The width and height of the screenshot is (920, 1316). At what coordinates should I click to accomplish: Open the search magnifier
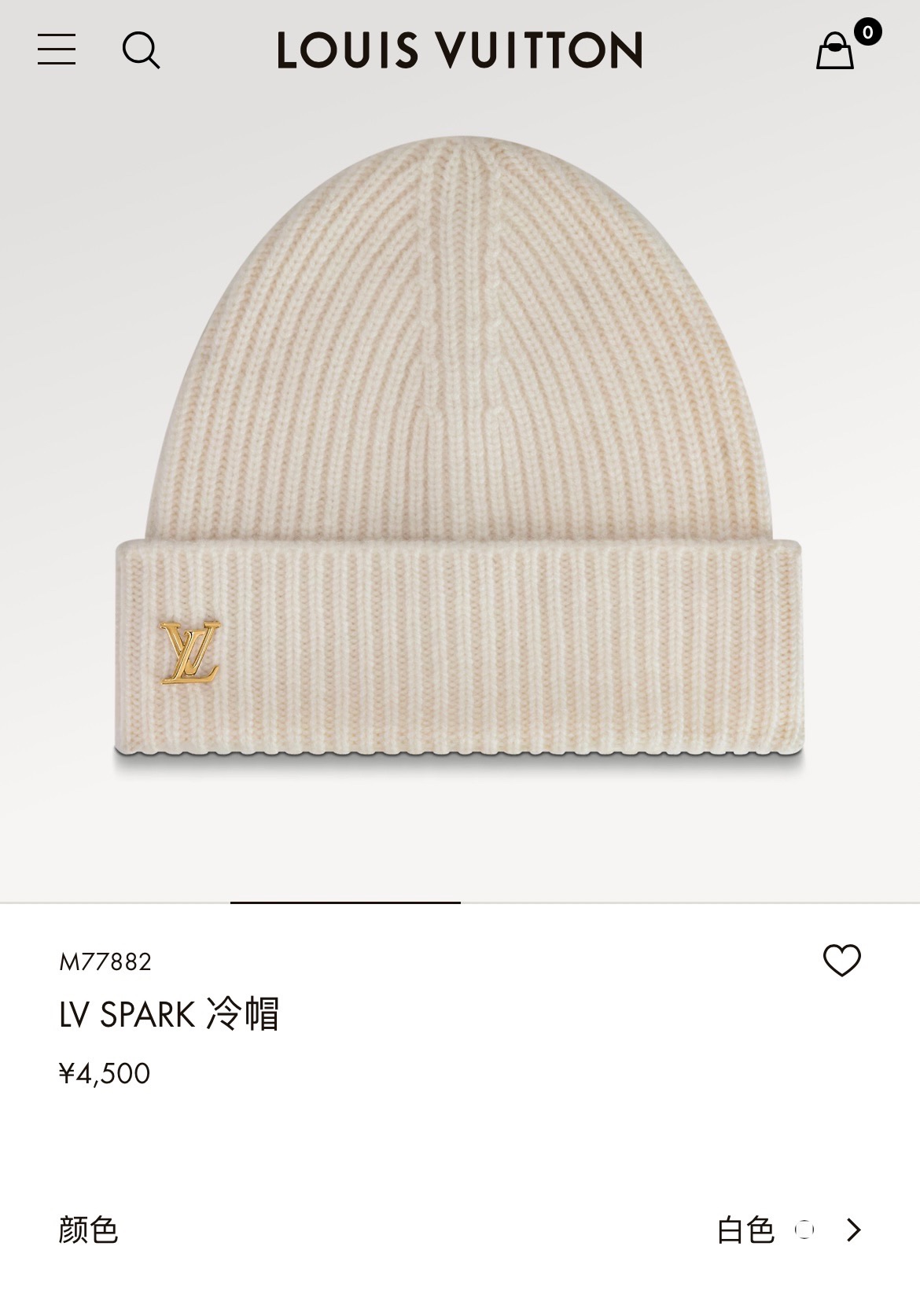click(141, 50)
